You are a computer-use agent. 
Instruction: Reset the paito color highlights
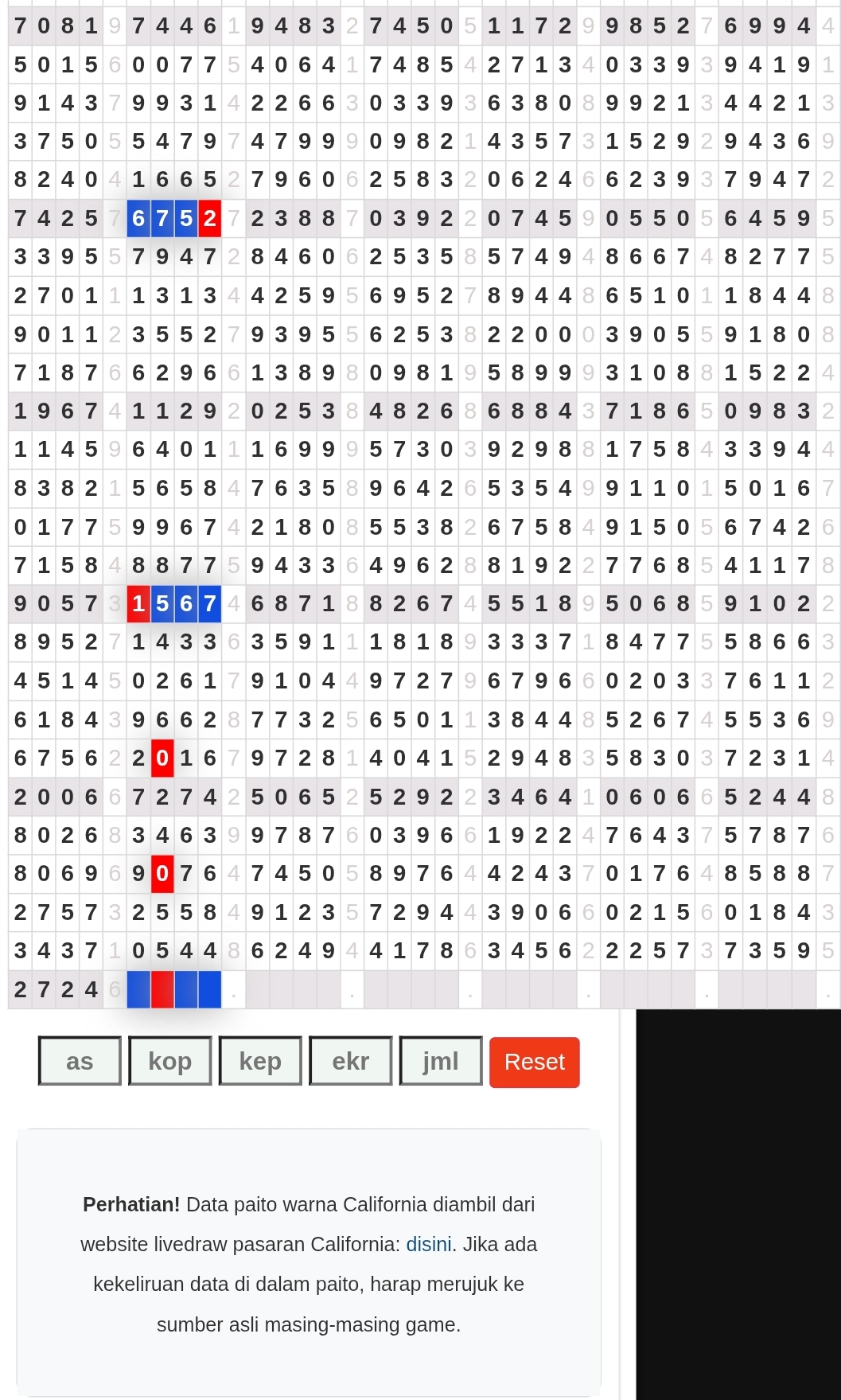(x=535, y=1062)
